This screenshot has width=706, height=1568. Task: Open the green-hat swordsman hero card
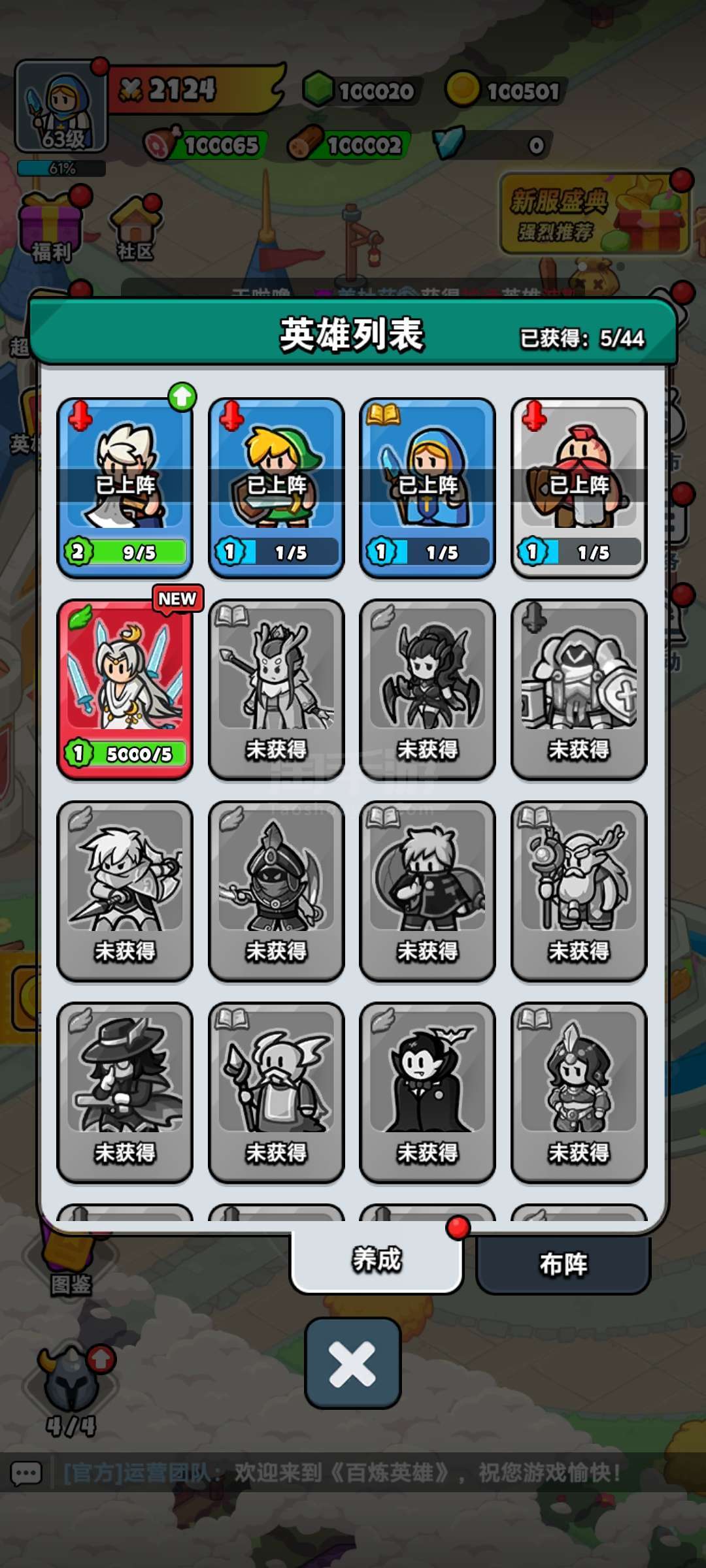[x=276, y=487]
